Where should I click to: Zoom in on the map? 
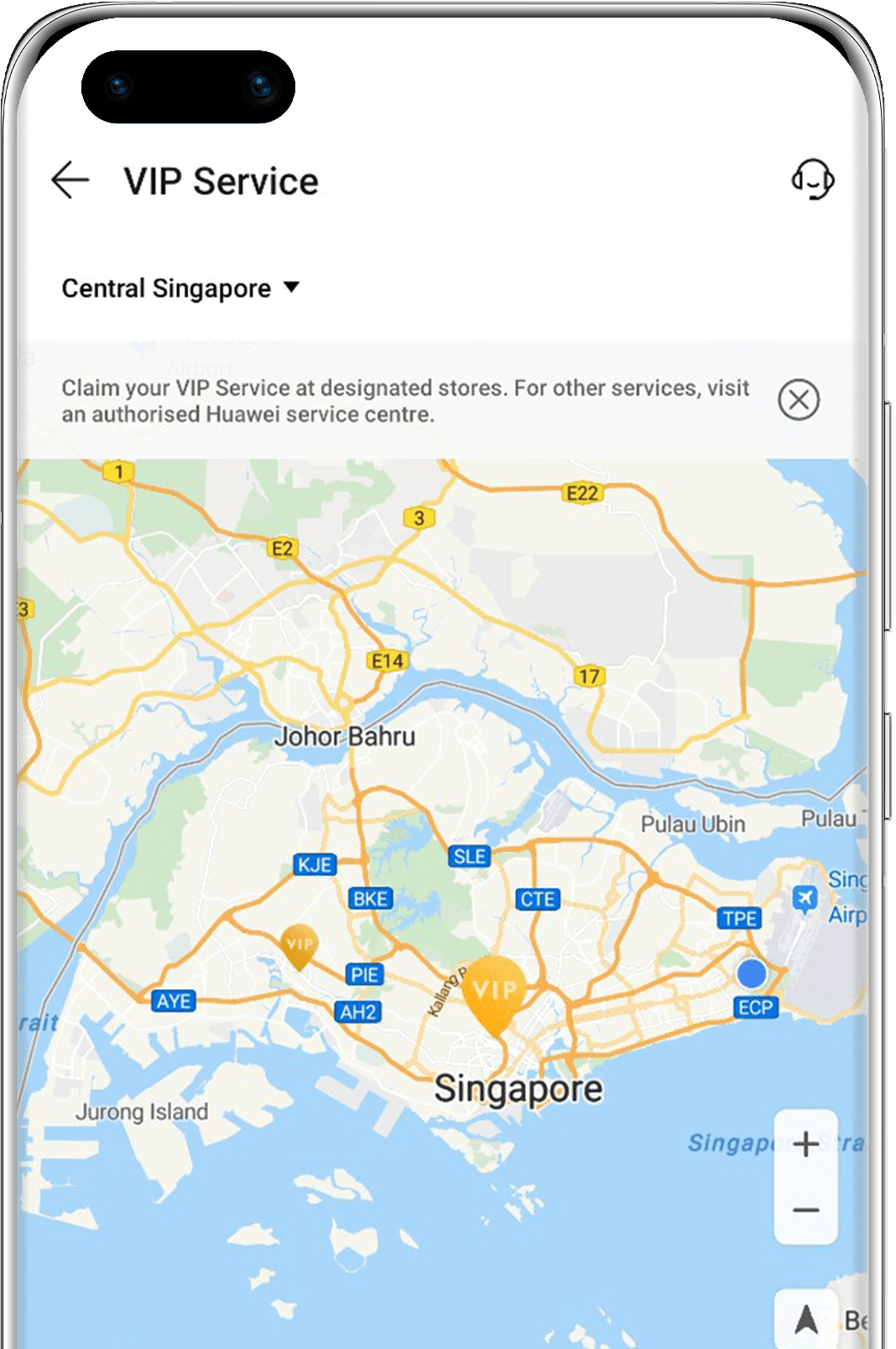pyautogui.click(x=805, y=1143)
